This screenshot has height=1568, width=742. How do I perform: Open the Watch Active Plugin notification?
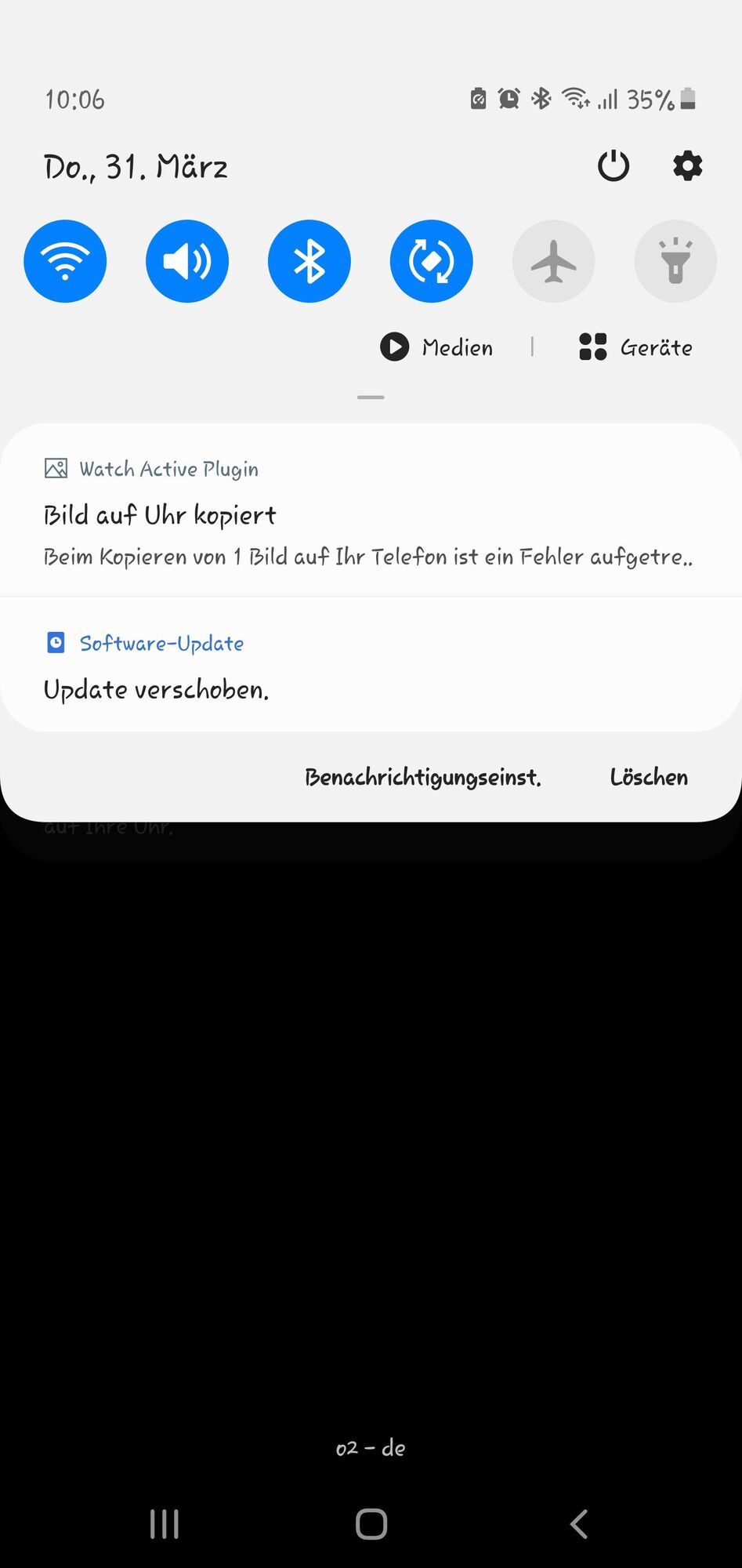(368, 514)
